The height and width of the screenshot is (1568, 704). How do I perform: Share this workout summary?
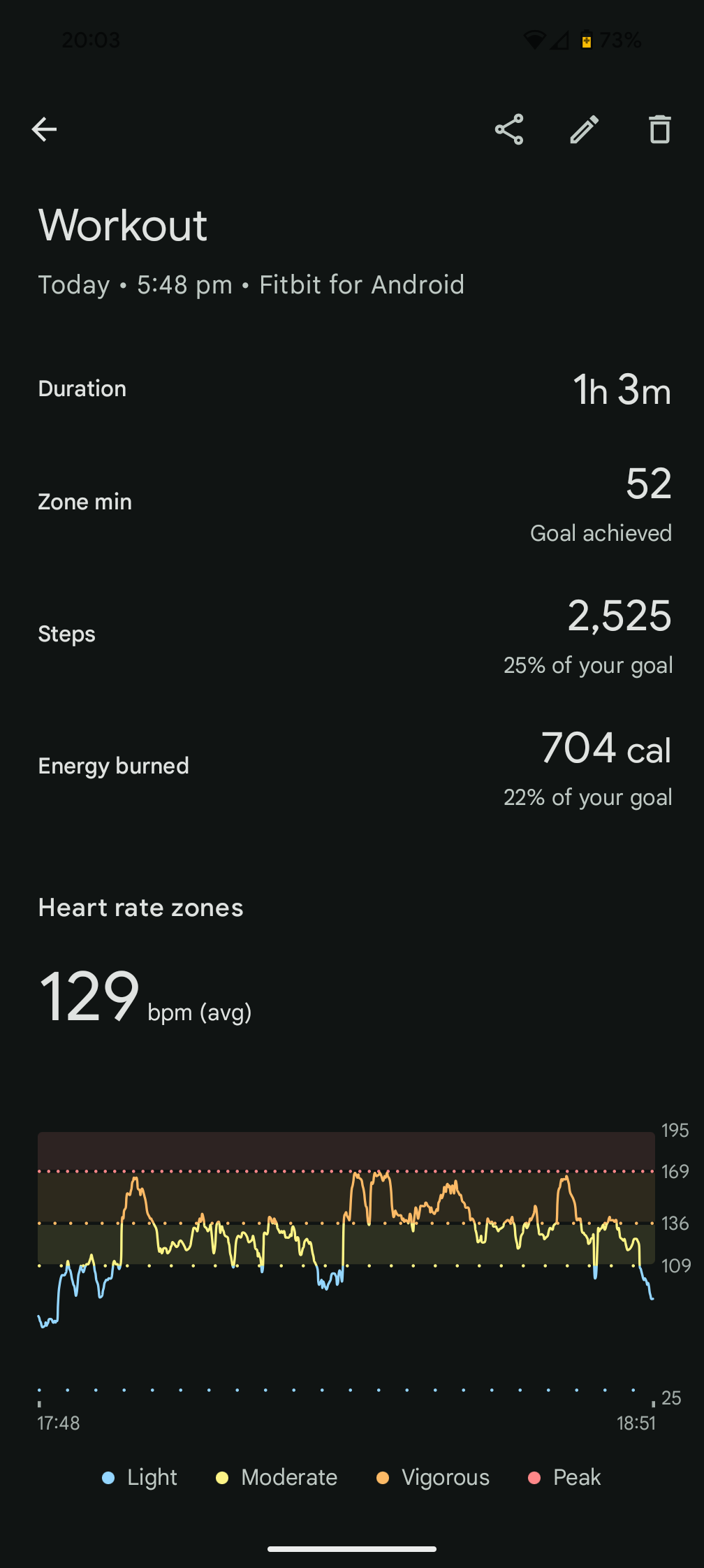(x=509, y=129)
